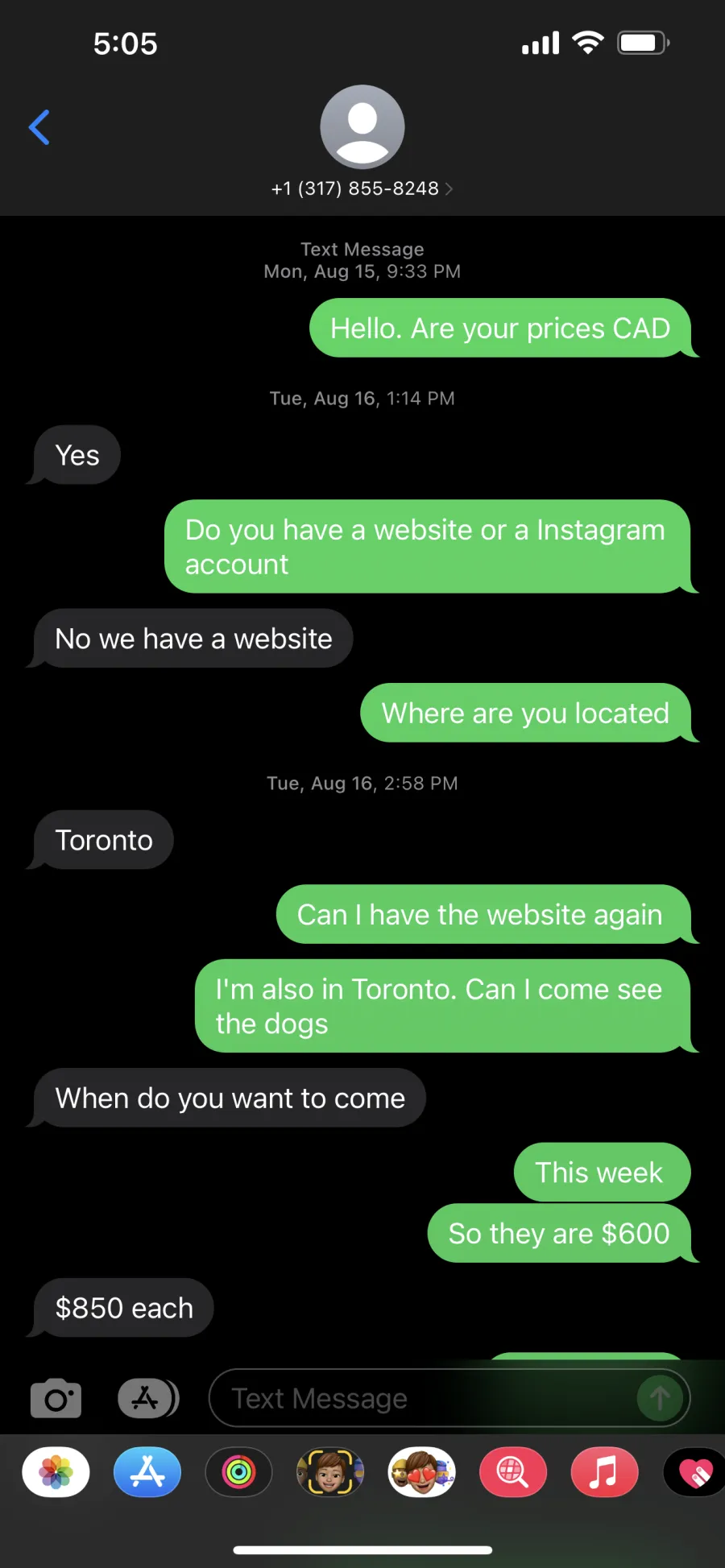Viewport: 725px width, 1568px height.
Task: Open contact details for +1 (317) 855-8248
Action: (x=362, y=188)
